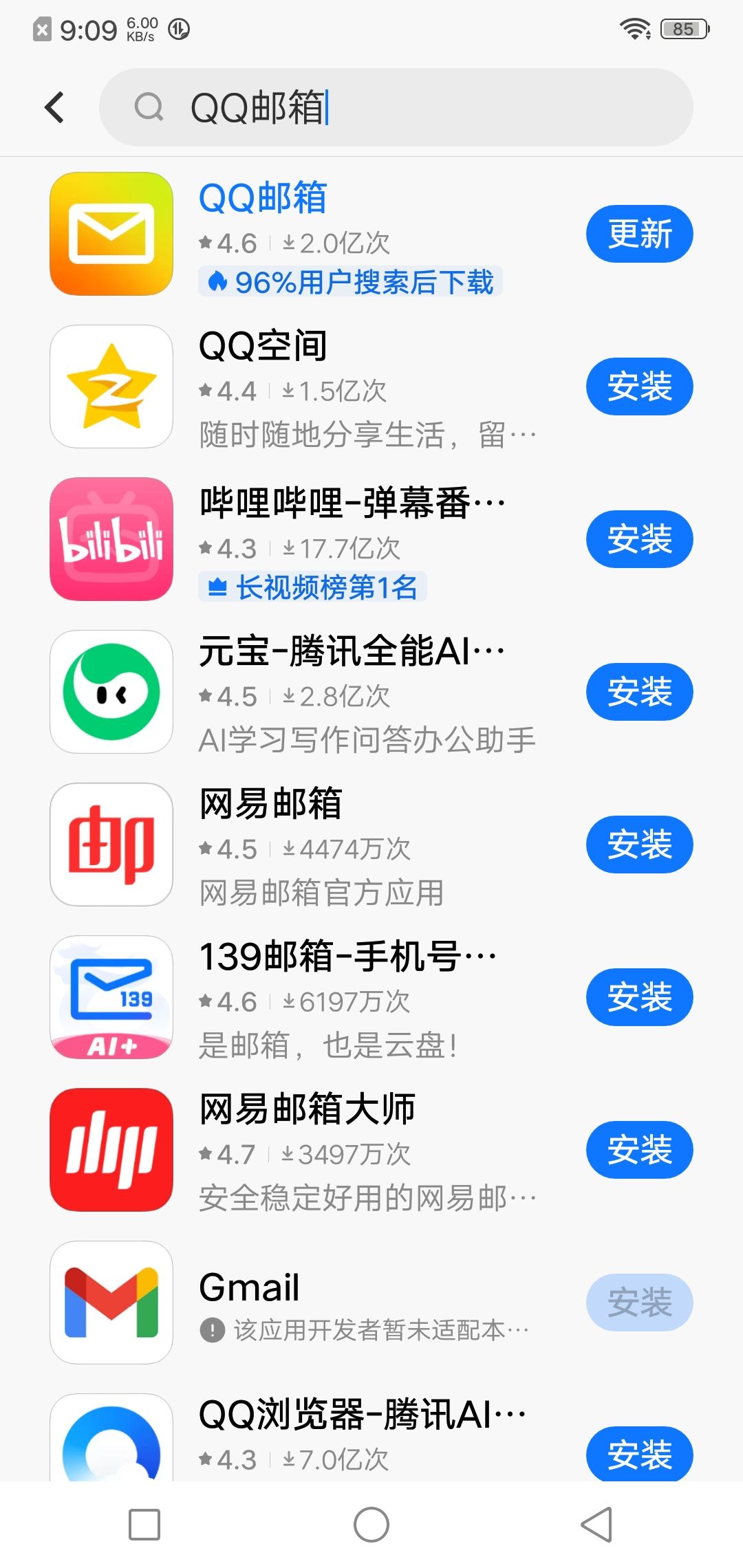Tap the 96%用户搜索后下载 badge
This screenshot has height=1568, width=743.
(351, 281)
